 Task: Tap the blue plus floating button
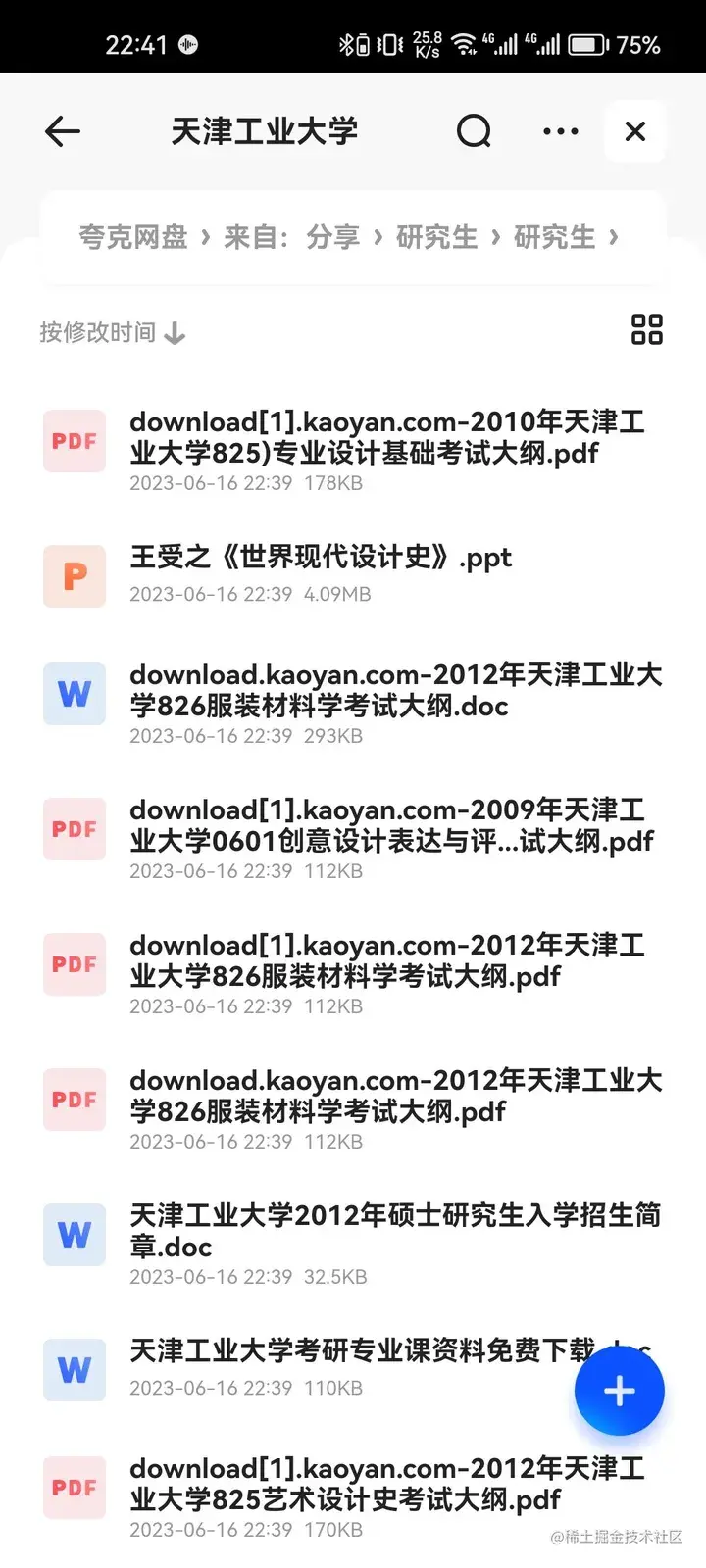620,1392
